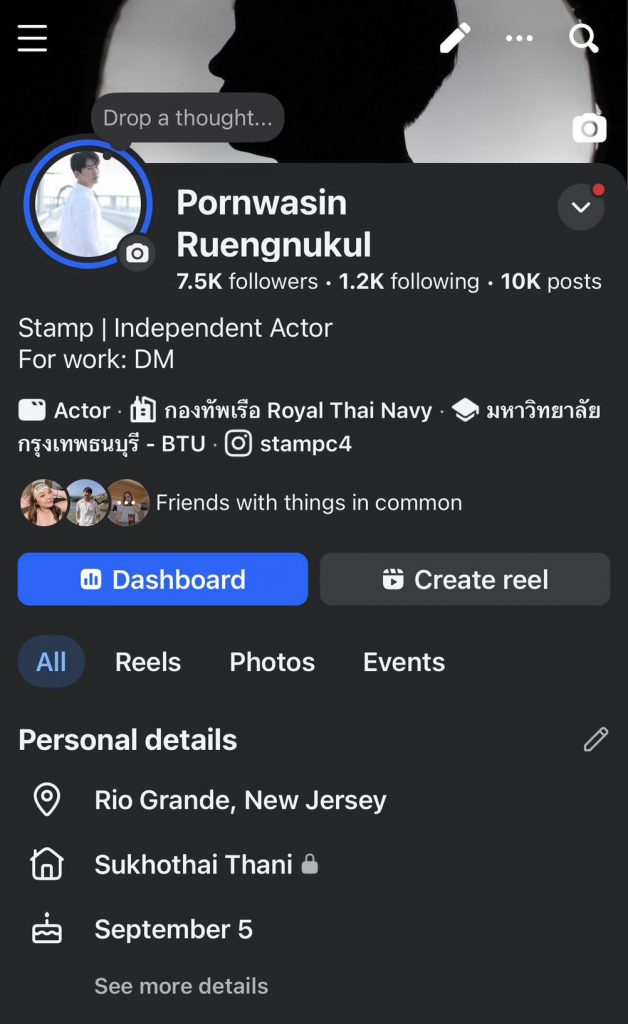Tap the pencil edit profile icon
The image size is (628, 1024).
(x=455, y=39)
